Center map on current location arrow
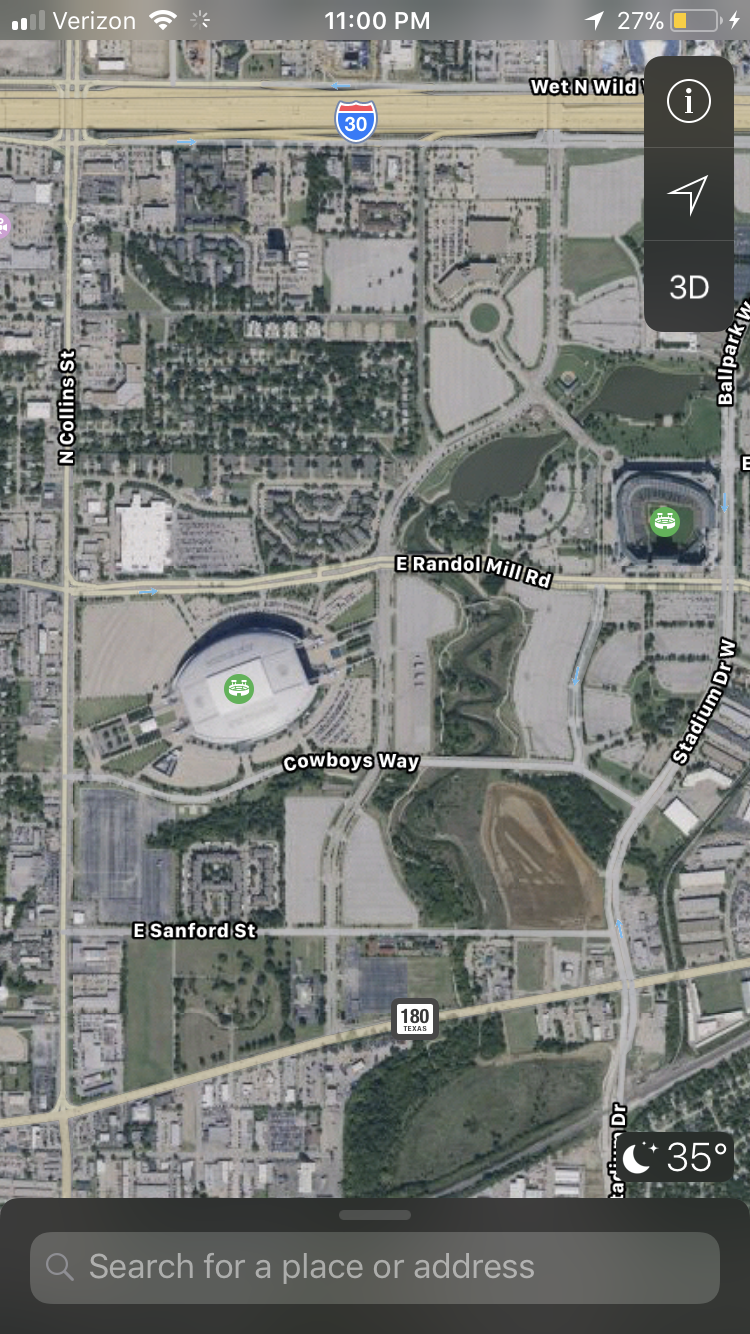 tap(688, 194)
